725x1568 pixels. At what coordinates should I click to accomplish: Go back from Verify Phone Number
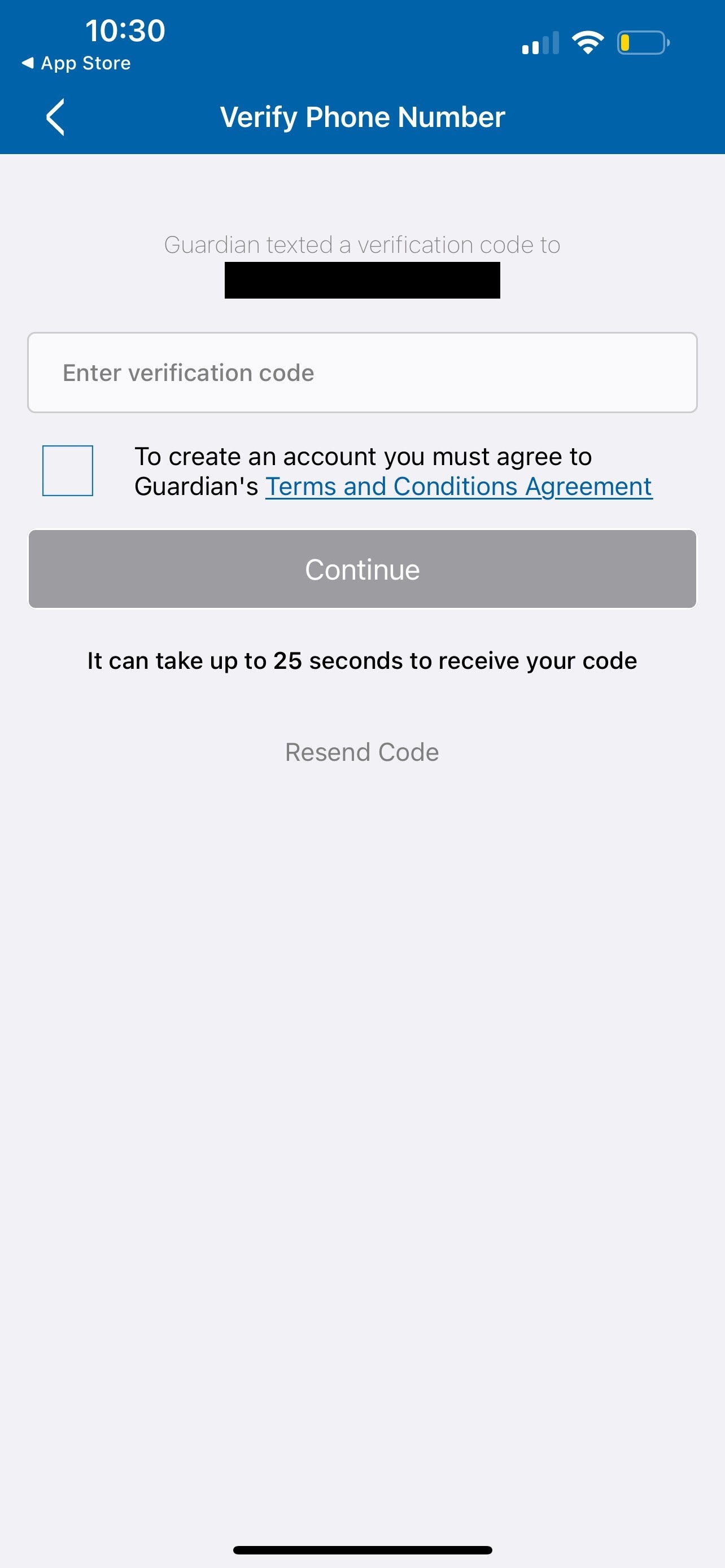(x=55, y=117)
